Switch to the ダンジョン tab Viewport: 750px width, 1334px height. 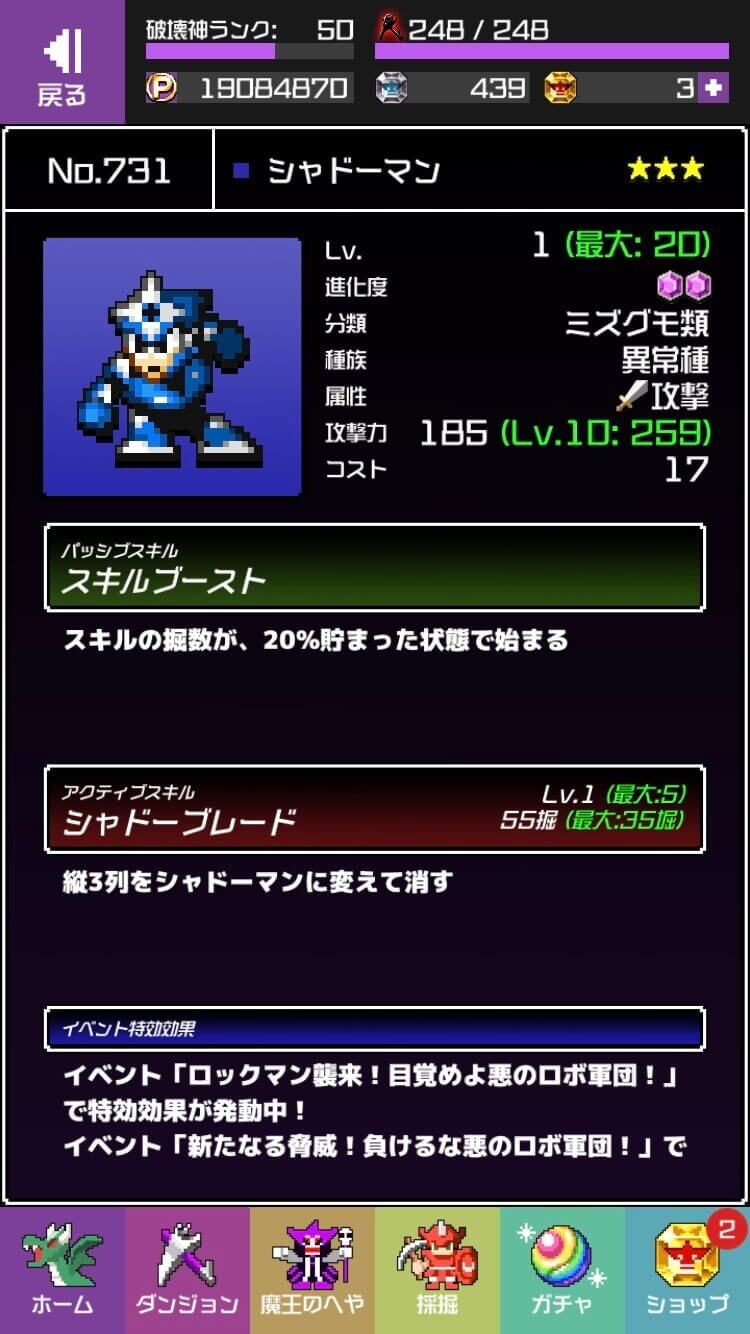(187, 1270)
